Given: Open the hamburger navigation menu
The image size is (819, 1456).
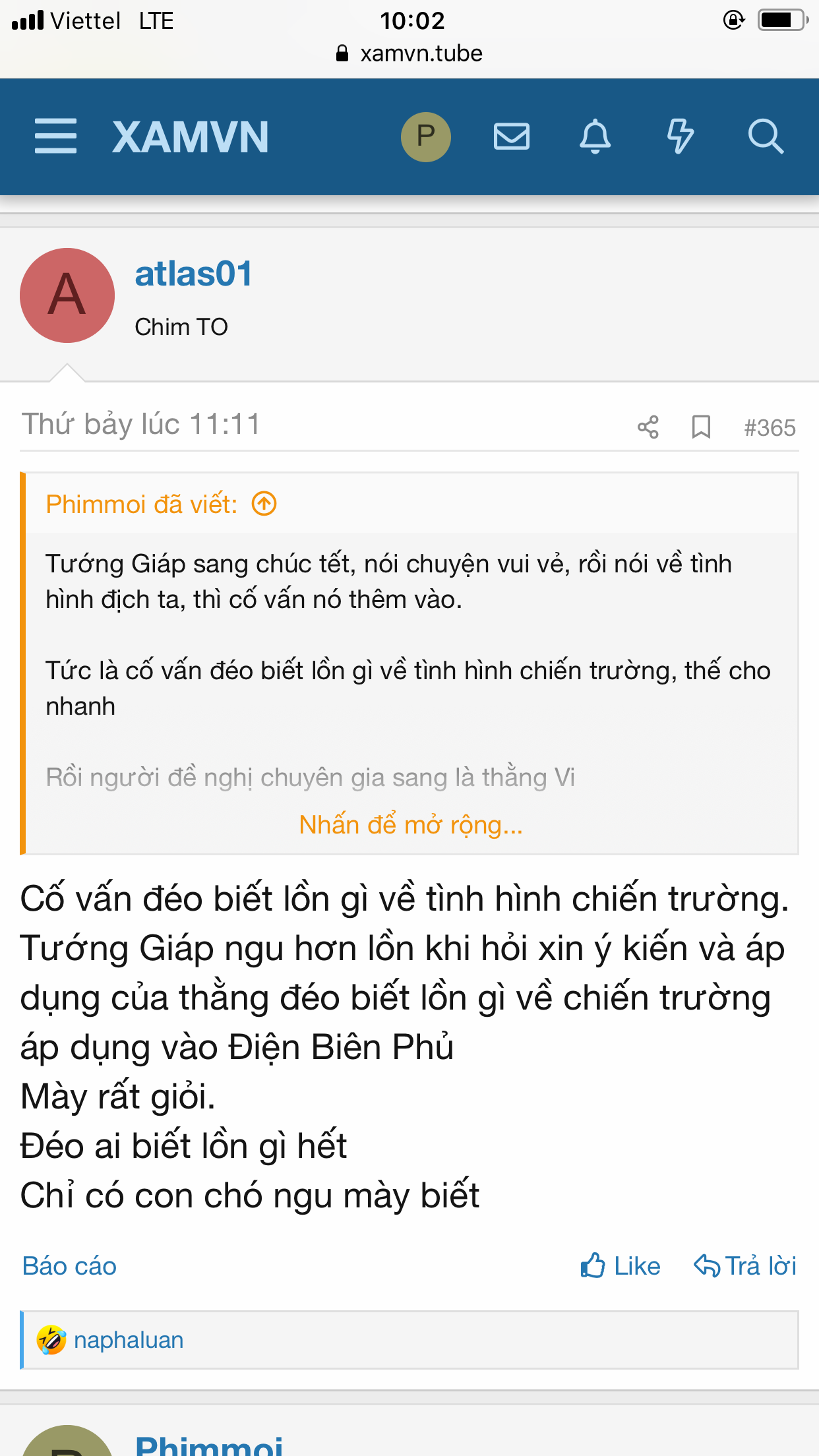Looking at the screenshot, I should point(55,136).
